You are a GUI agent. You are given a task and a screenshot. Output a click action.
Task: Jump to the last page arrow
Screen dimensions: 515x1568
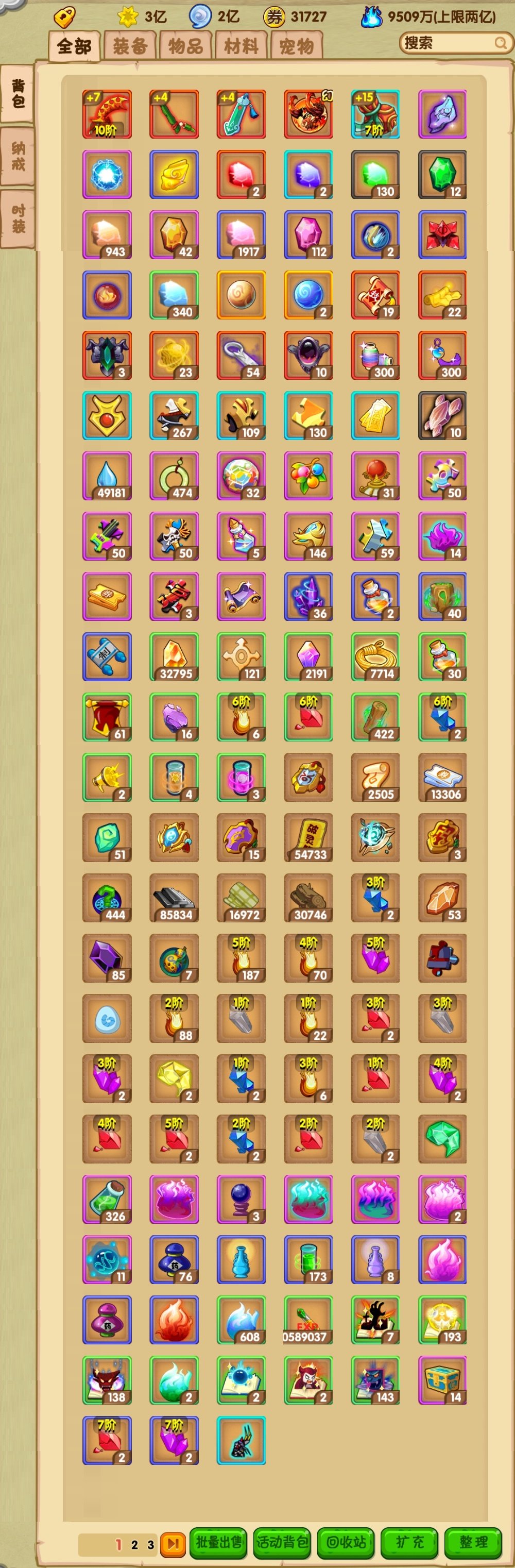point(173,1543)
